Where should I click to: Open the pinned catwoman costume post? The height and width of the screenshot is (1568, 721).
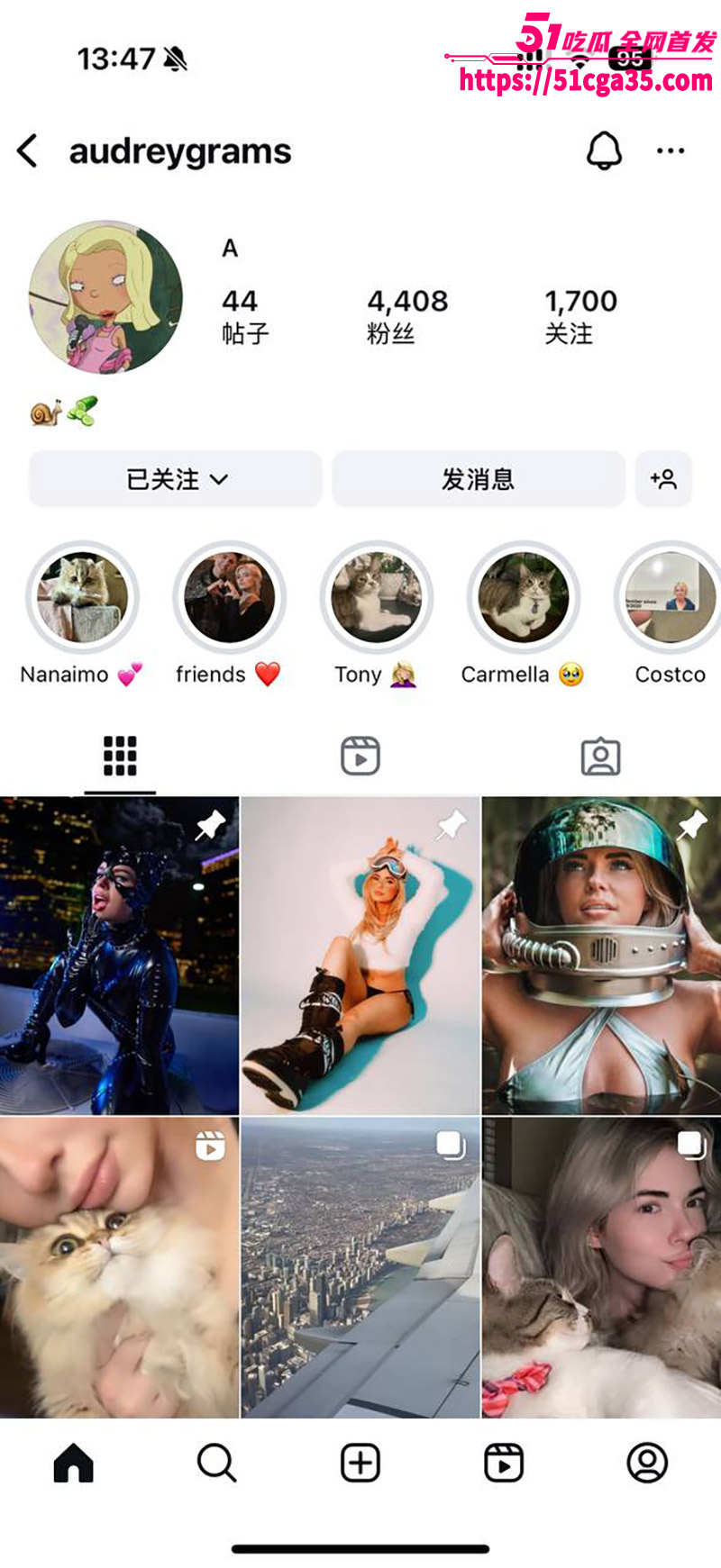click(x=119, y=956)
